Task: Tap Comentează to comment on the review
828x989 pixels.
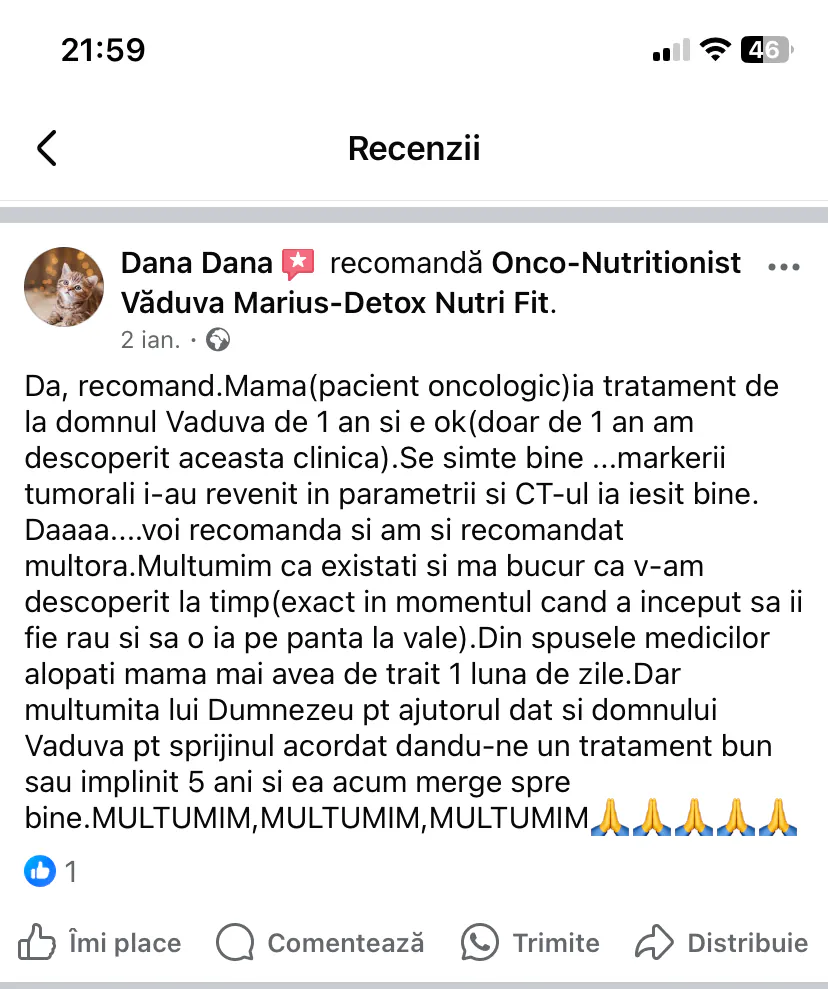Action: [x=321, y=942]
